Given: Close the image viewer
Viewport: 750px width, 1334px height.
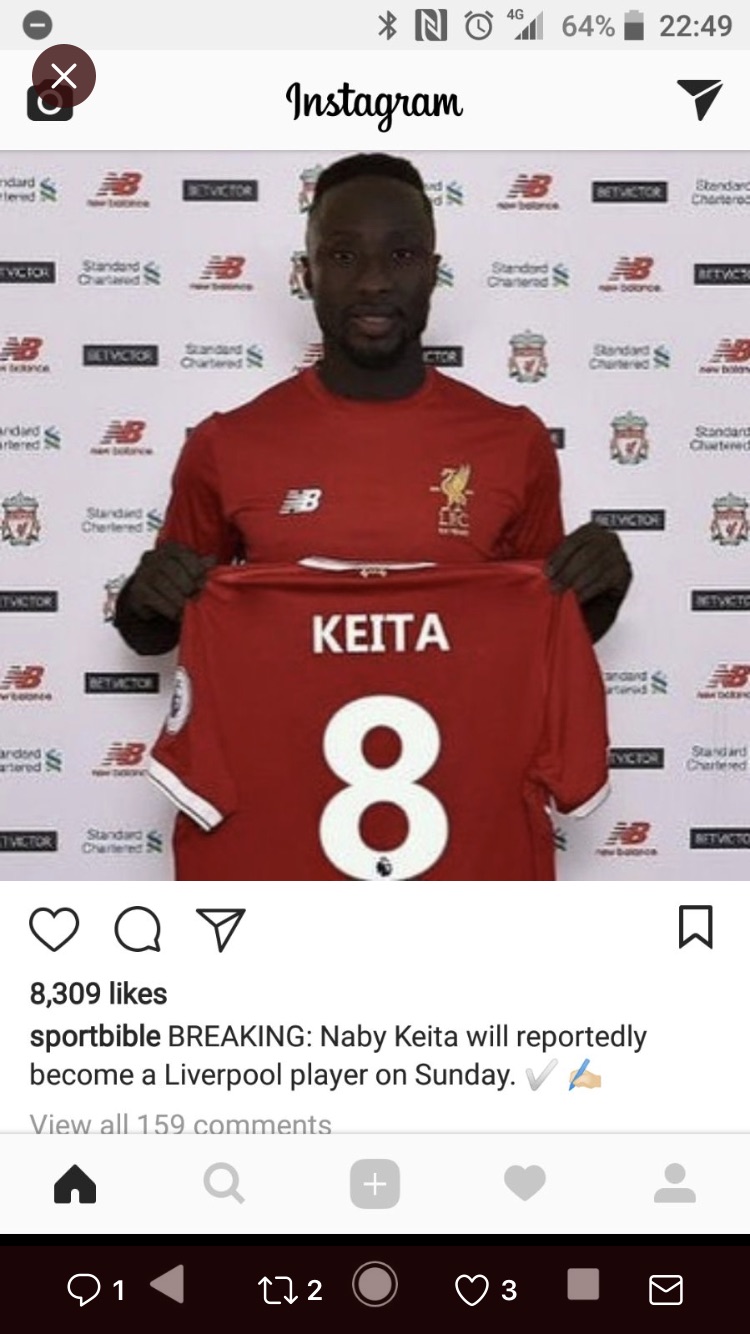Looking at the screenshot, I should [x=64, y=76].
